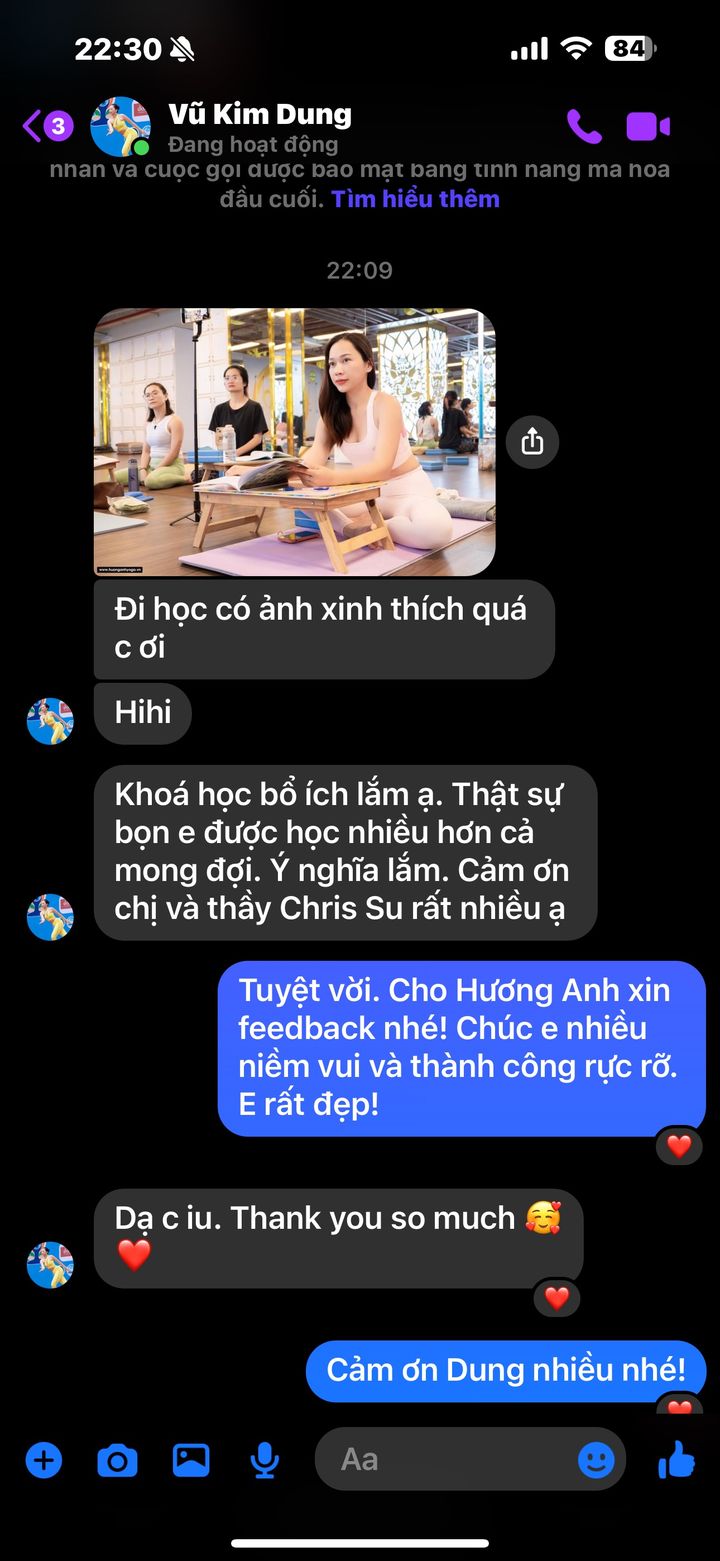This screenshot has width=720, height=1561.
Task: View heart reaction on "Tuyệt vời" message
Action: pos(679,1146)
